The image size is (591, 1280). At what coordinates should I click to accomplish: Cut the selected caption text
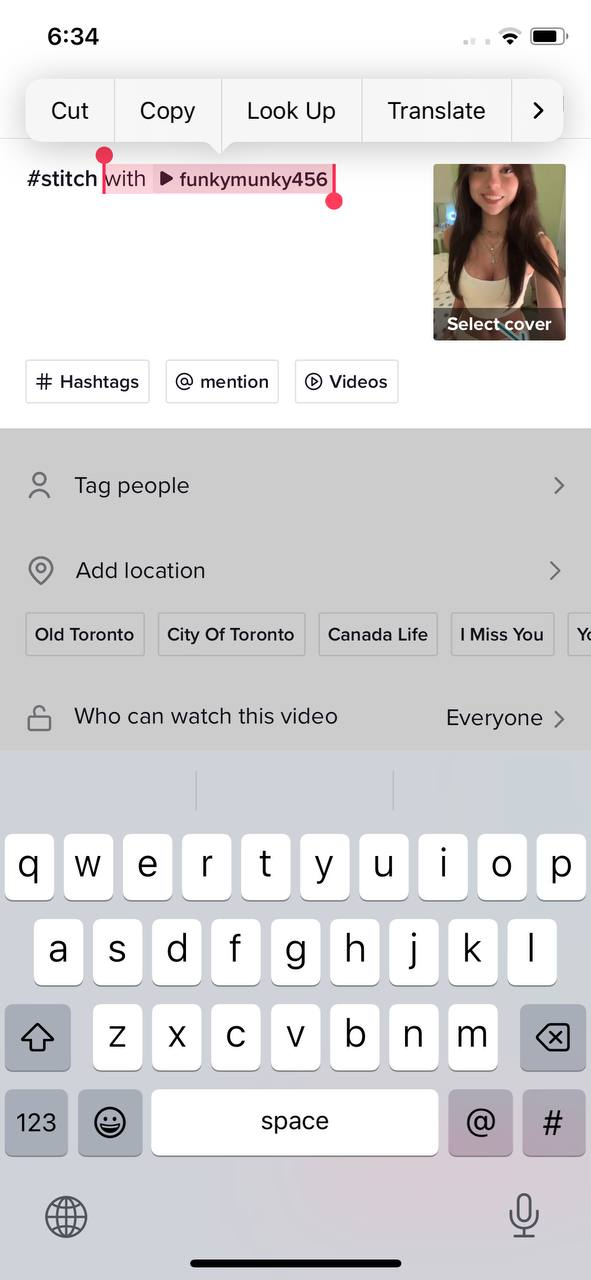[70, 110]
